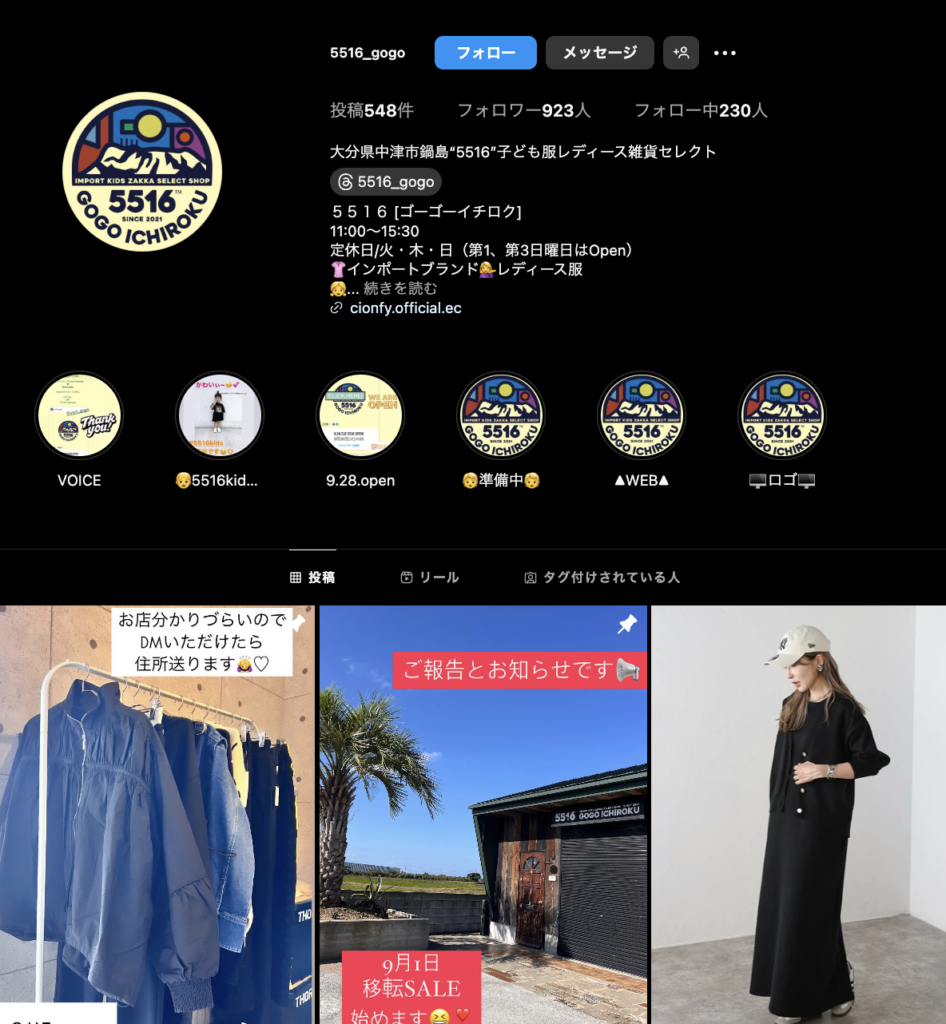This screenshot has height=1024, width=946.
Task: Open the 準備中 story highlight
Action: pyautogui.click(x=501, y=416)
